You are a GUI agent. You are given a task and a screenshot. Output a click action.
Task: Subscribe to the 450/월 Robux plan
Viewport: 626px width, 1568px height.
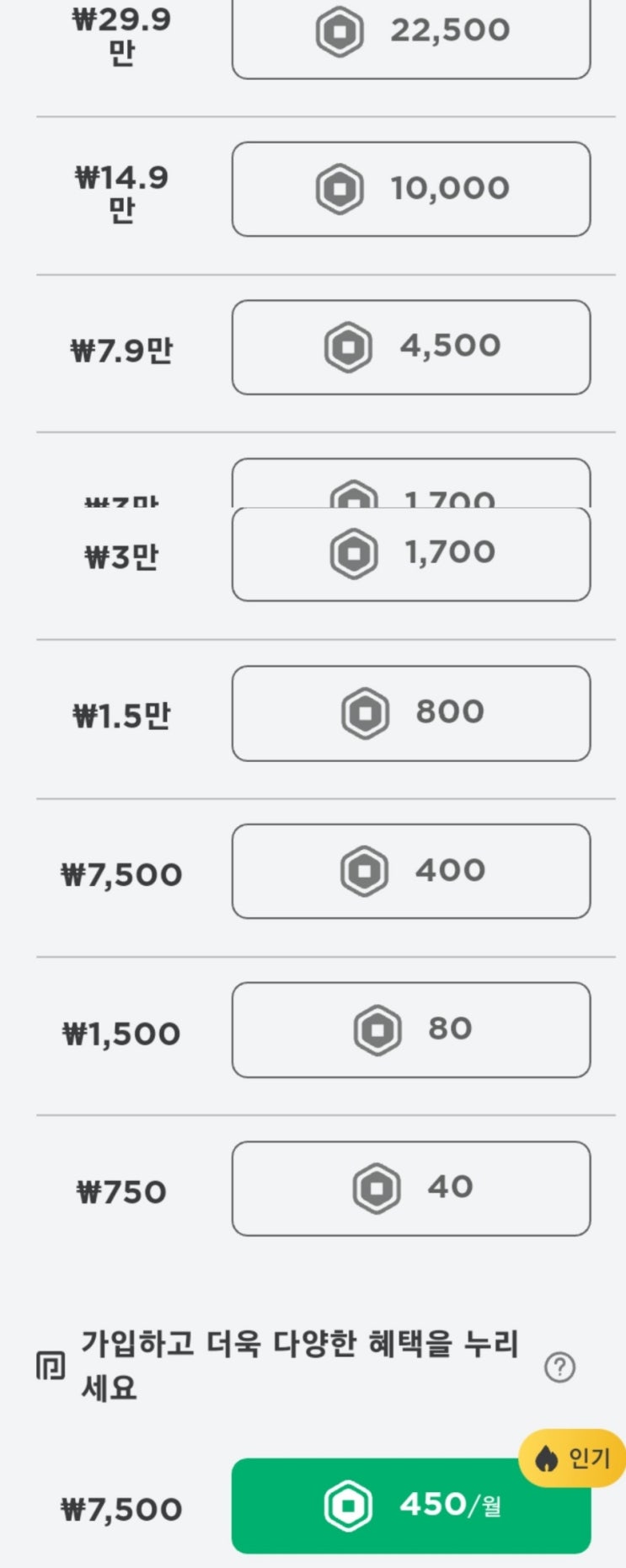coord(411,1506)
